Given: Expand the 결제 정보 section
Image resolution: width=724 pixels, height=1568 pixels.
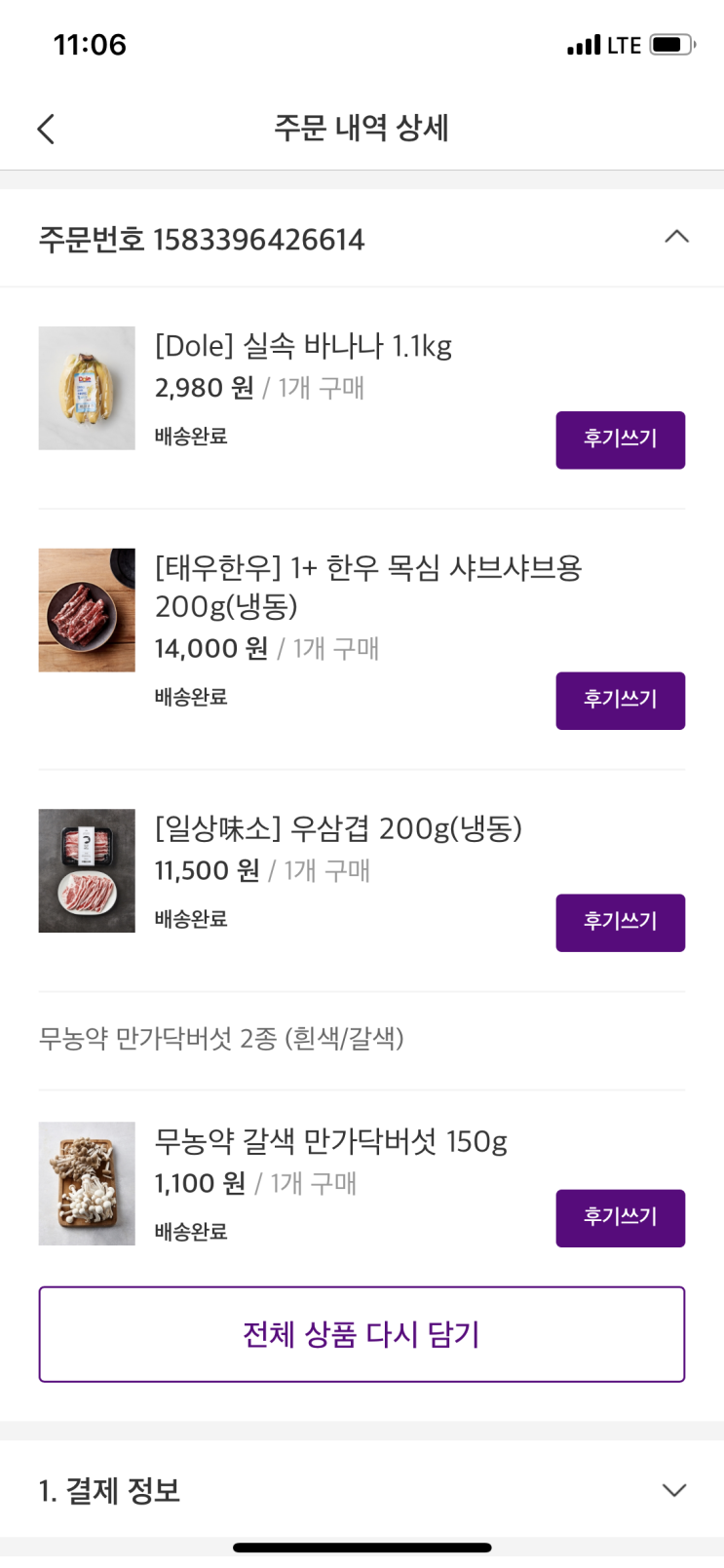Looking at the screenshot, I should tap(673, 1490).
